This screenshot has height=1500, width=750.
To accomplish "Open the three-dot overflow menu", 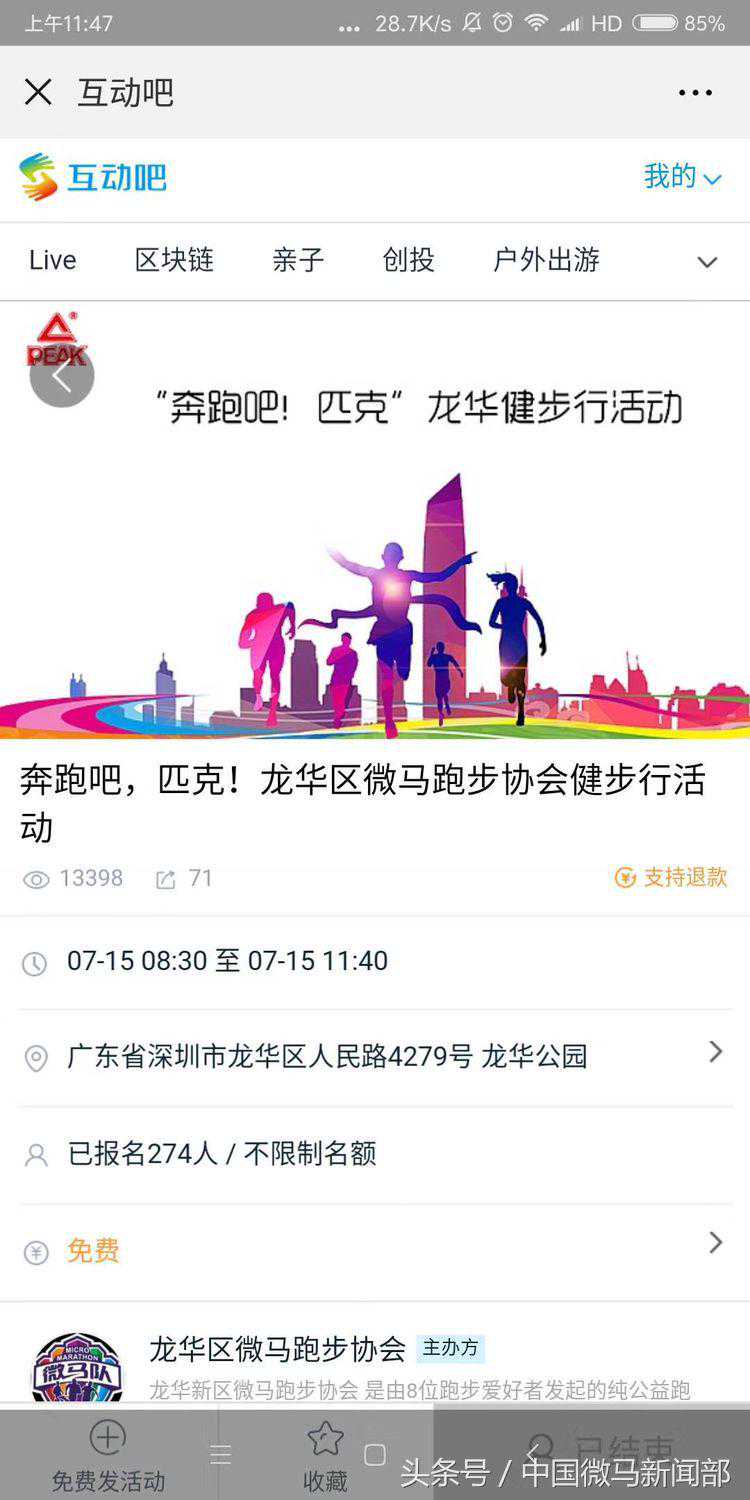I will click(x=695, y=93).
